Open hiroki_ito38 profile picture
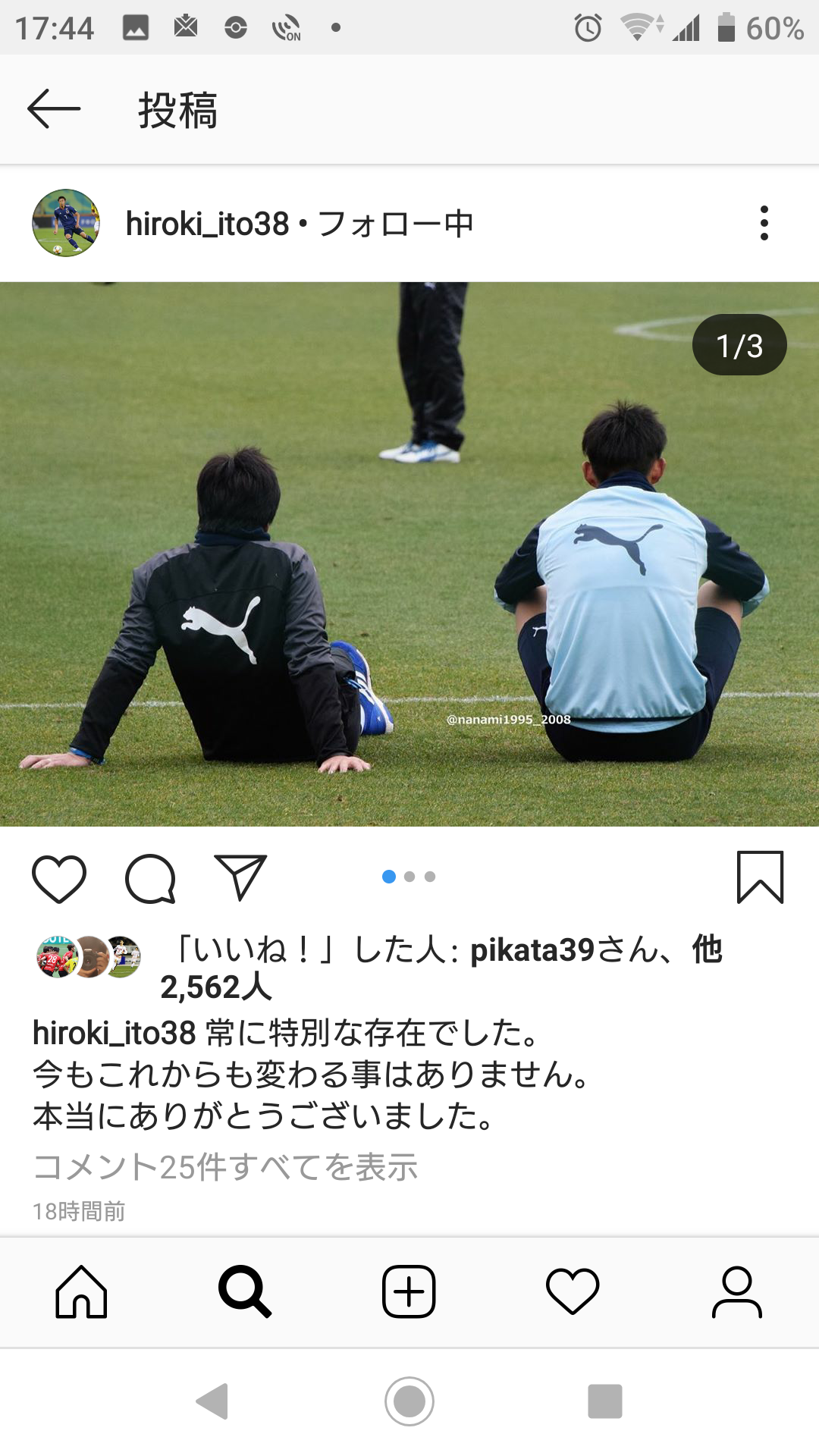Screen dimensions: 819x1456 tap(66, 223)
